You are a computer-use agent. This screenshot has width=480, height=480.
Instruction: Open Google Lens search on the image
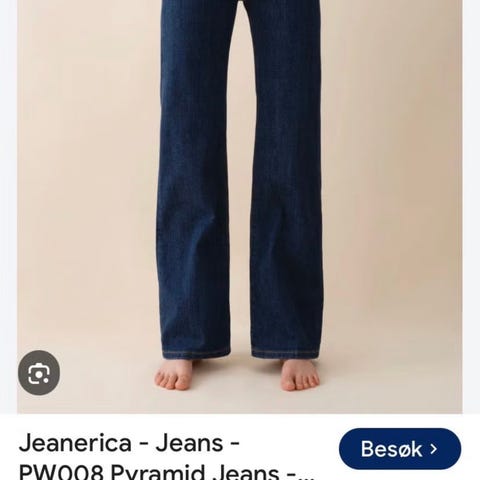pos(39,373)
